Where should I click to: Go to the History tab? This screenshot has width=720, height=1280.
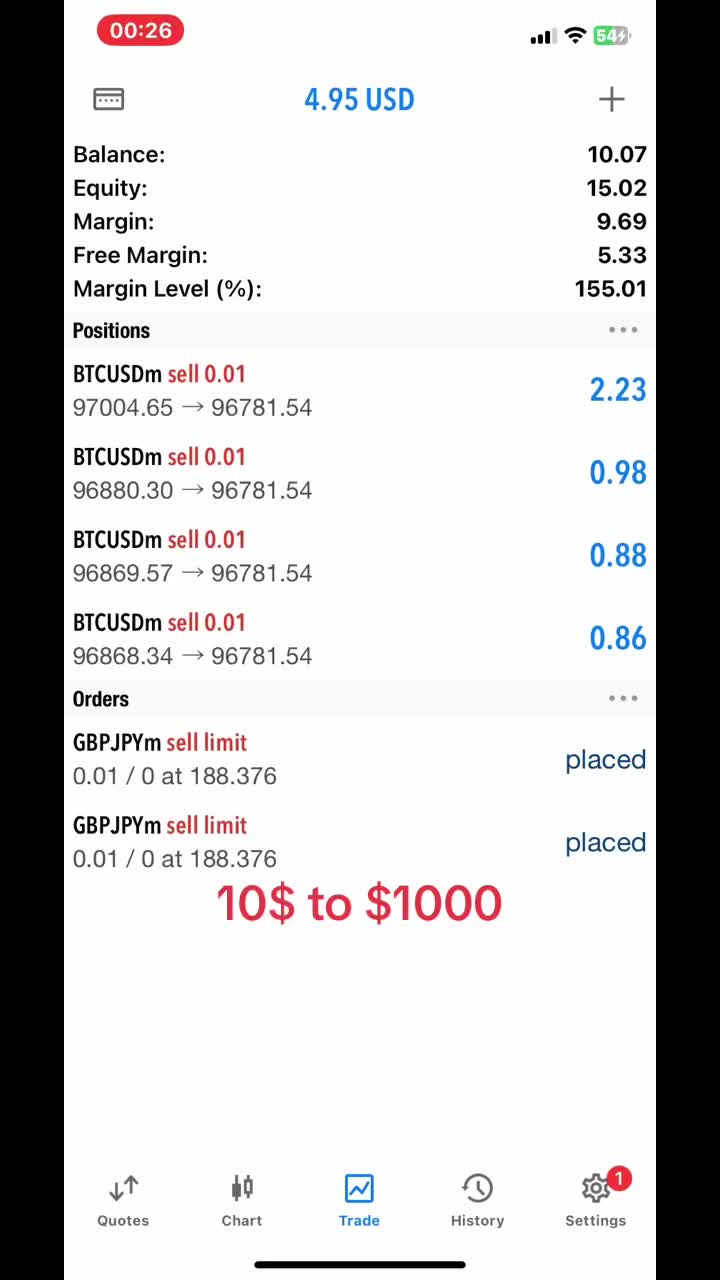477,1200
